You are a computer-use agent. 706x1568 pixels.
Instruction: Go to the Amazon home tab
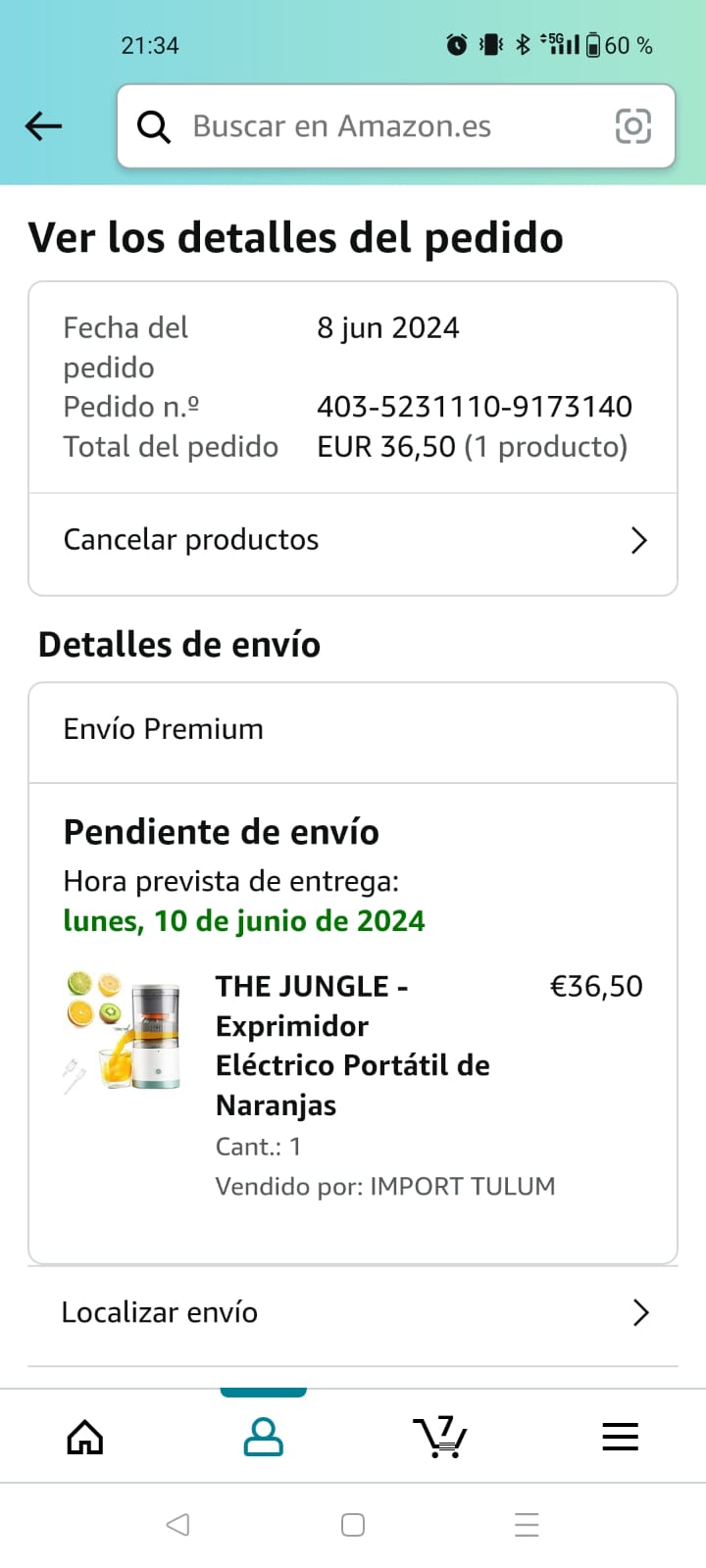point(85,1438)
